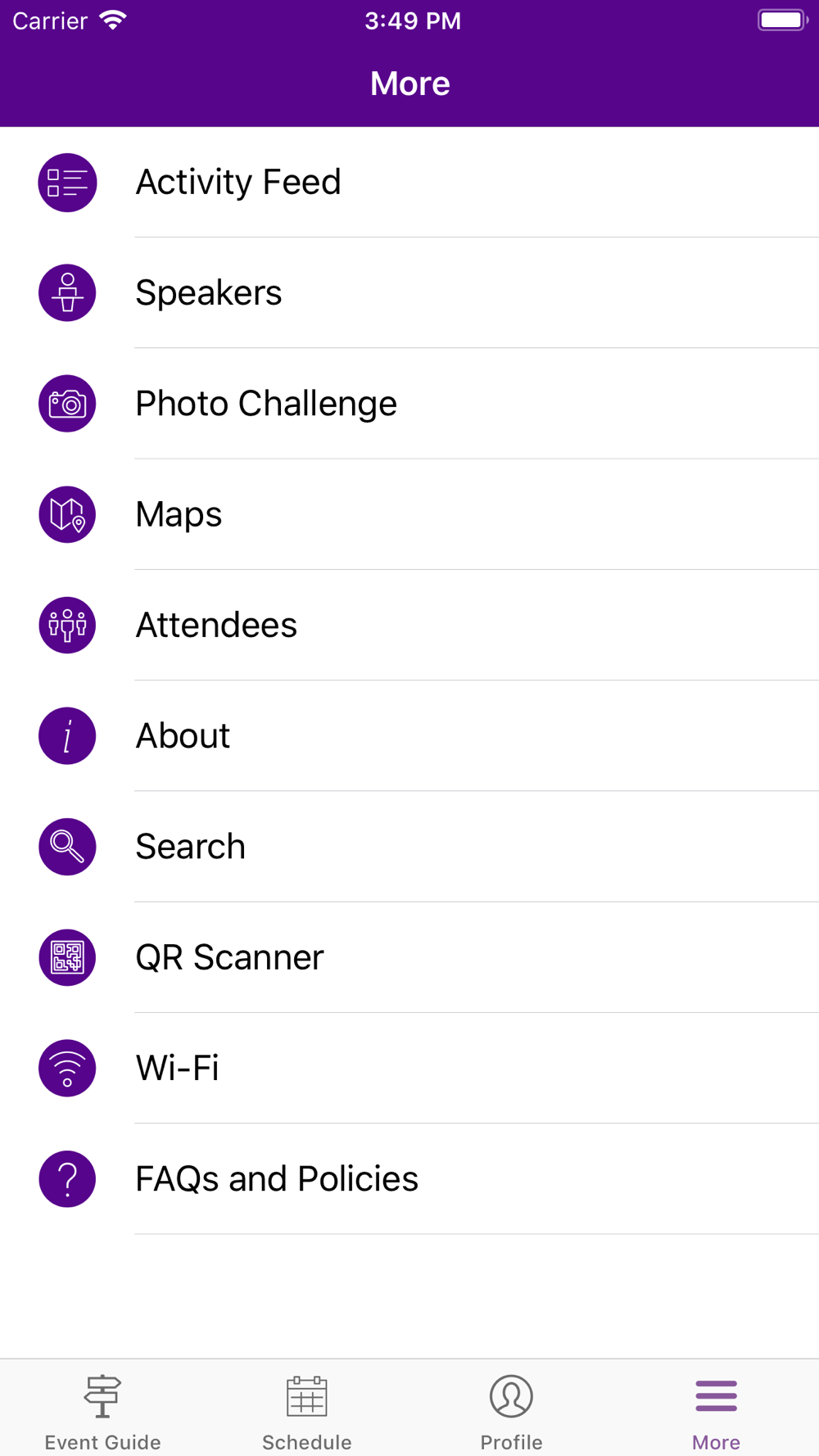Open FAQs and Policies
The width and height of the screenshot is (819, 1456).
coord(409,1178)
